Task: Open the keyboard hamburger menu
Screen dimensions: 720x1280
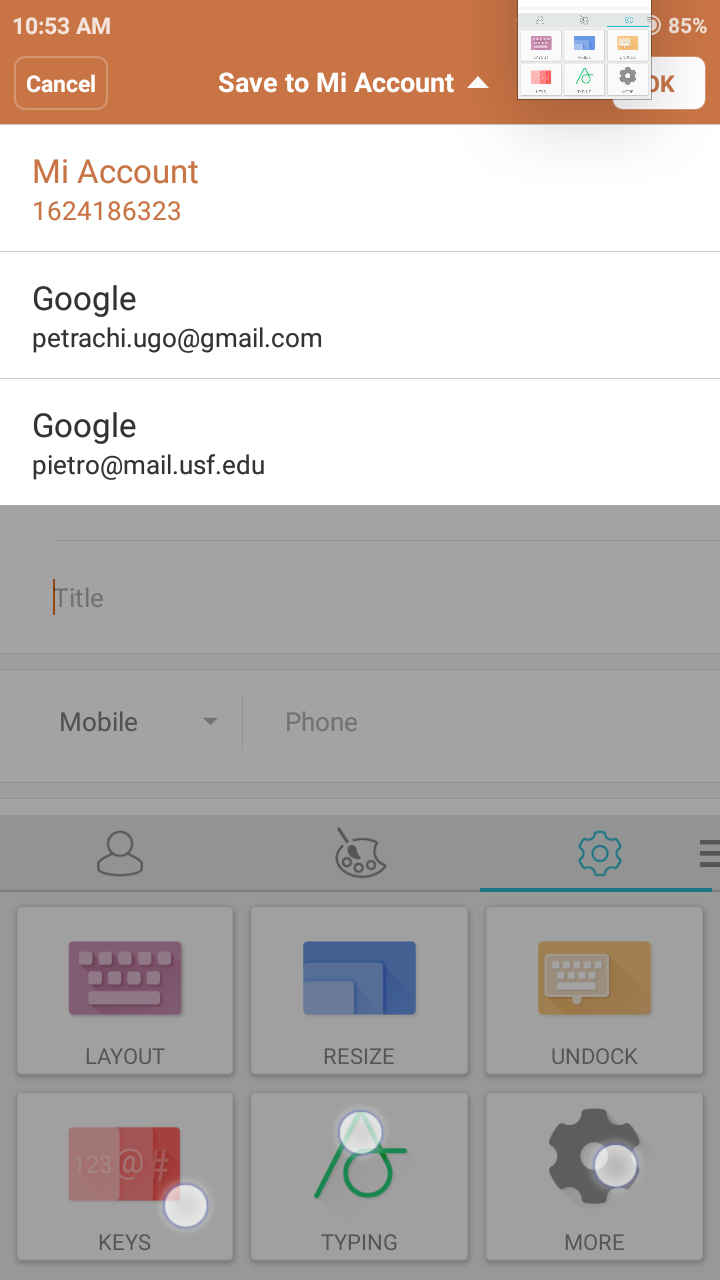Action: click(x=709, y=853)
